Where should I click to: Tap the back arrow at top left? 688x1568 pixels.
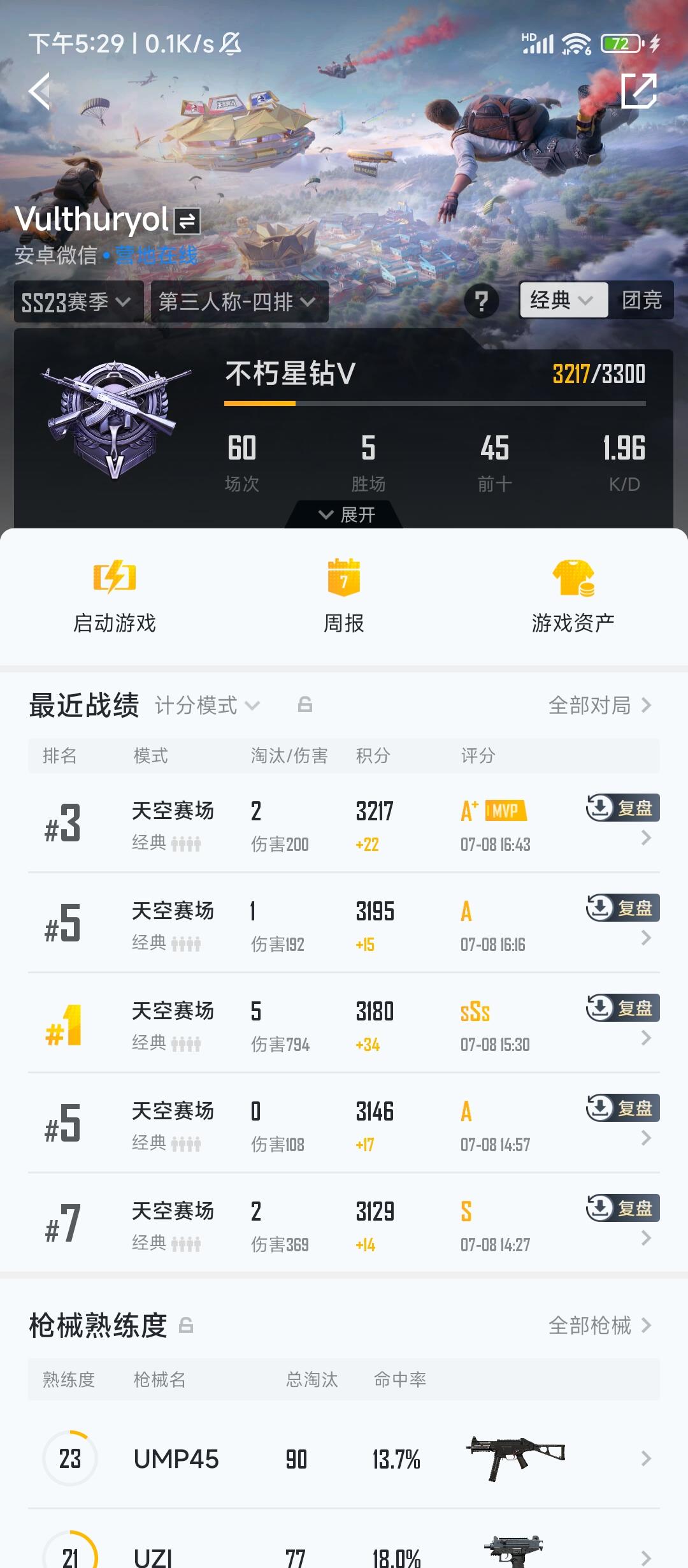tap(40, 91)
